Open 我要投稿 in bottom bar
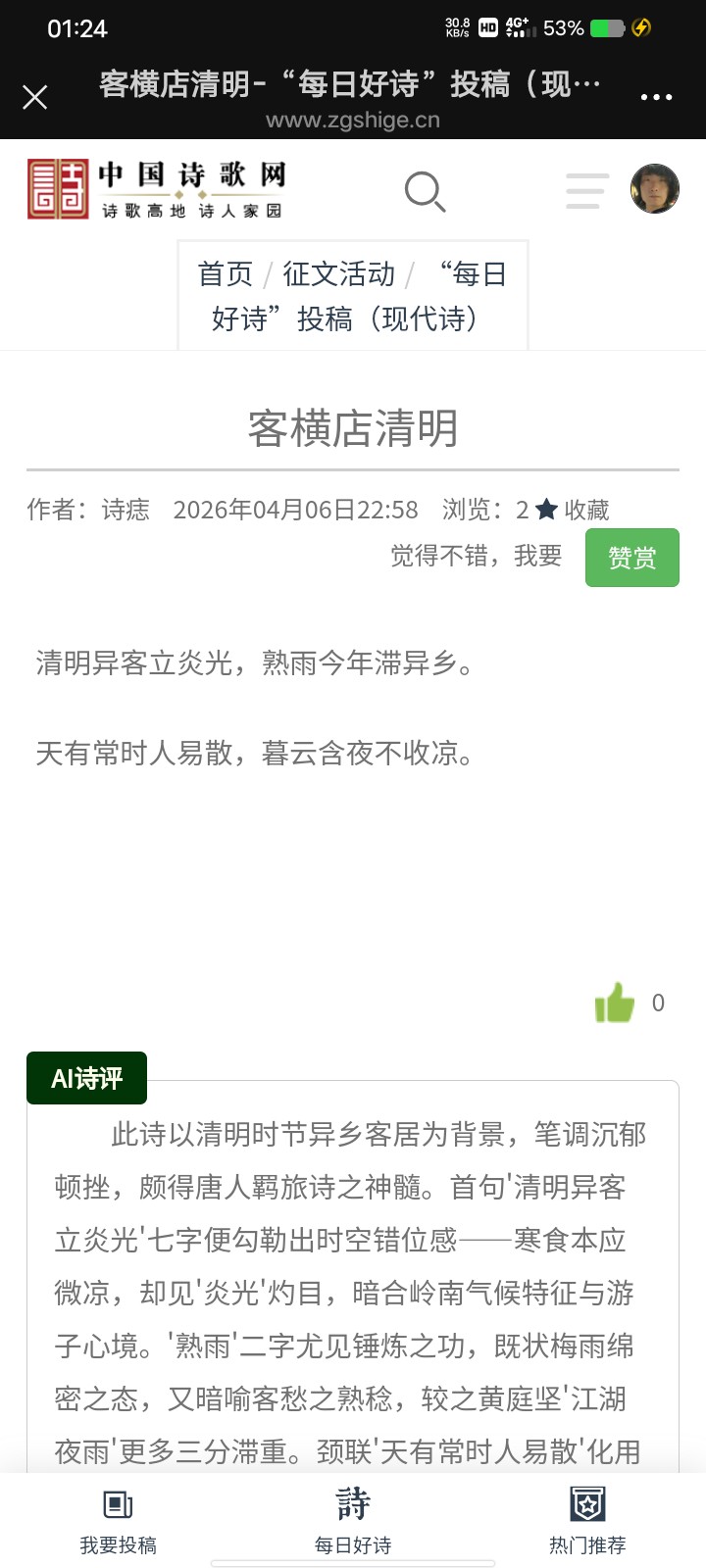706x1568 pixels. [118, 1520]
